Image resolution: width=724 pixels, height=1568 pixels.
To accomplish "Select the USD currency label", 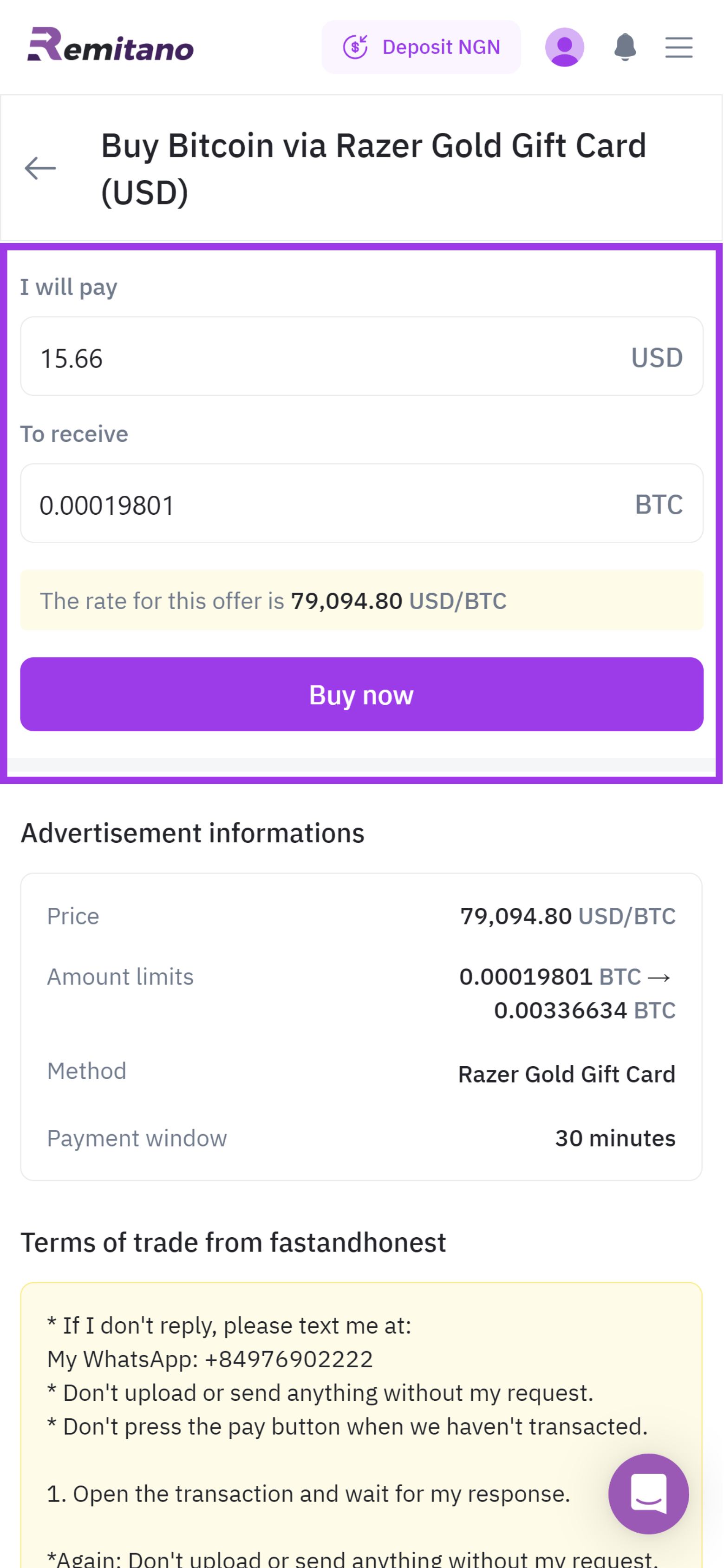I will [657, 357].
